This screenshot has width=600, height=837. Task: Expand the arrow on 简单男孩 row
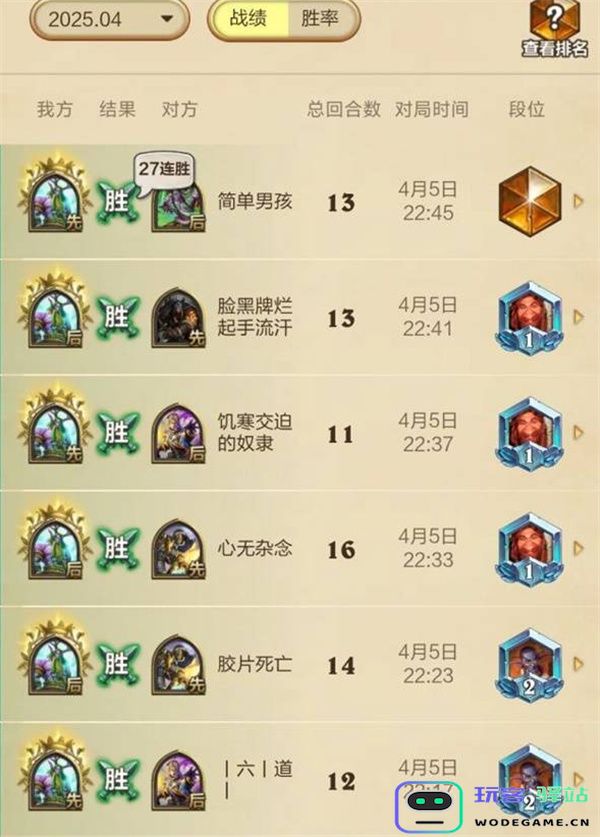(x=578, y=203)
